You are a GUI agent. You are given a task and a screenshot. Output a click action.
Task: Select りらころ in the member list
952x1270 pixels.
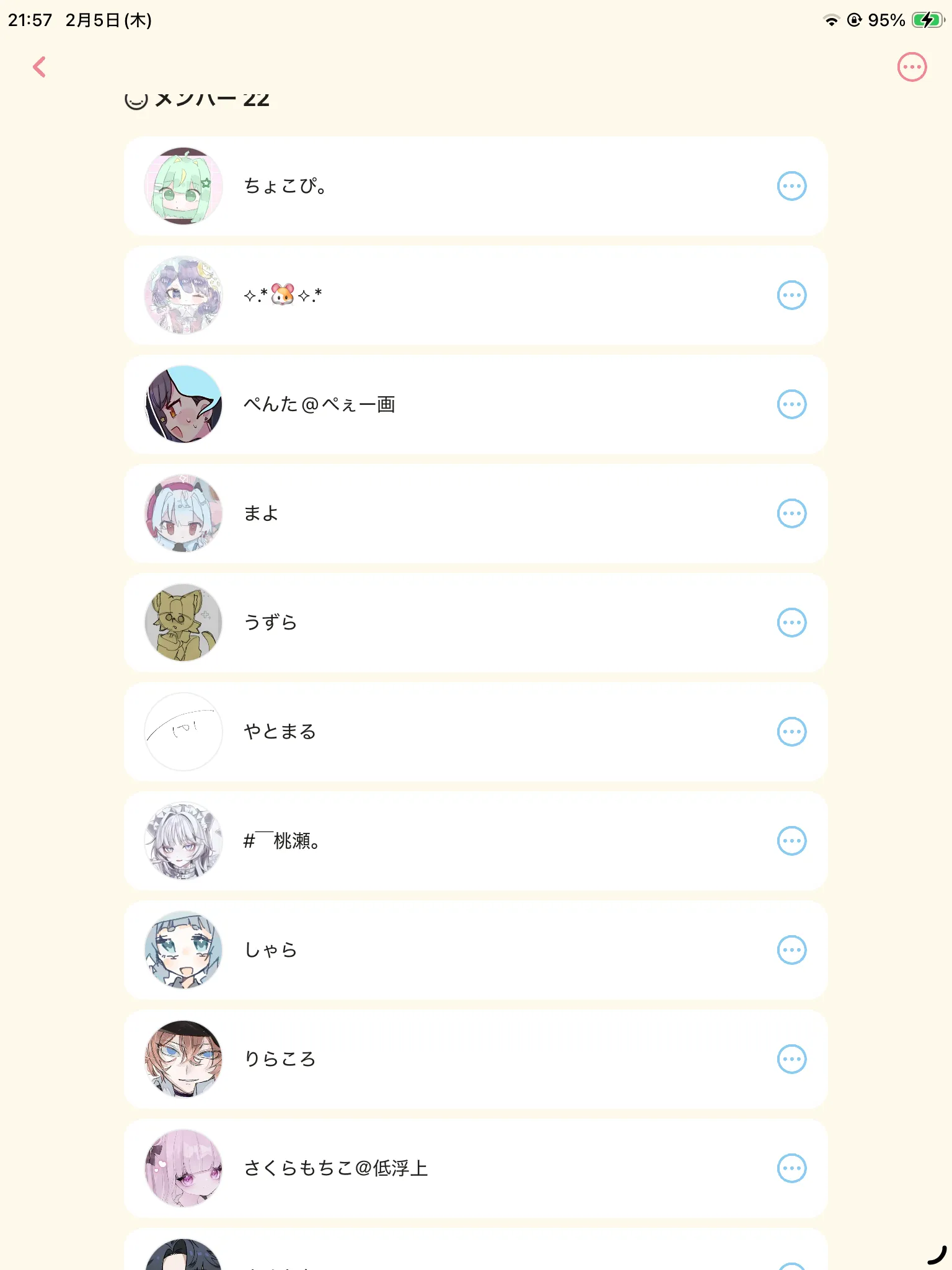(475, 1059)
